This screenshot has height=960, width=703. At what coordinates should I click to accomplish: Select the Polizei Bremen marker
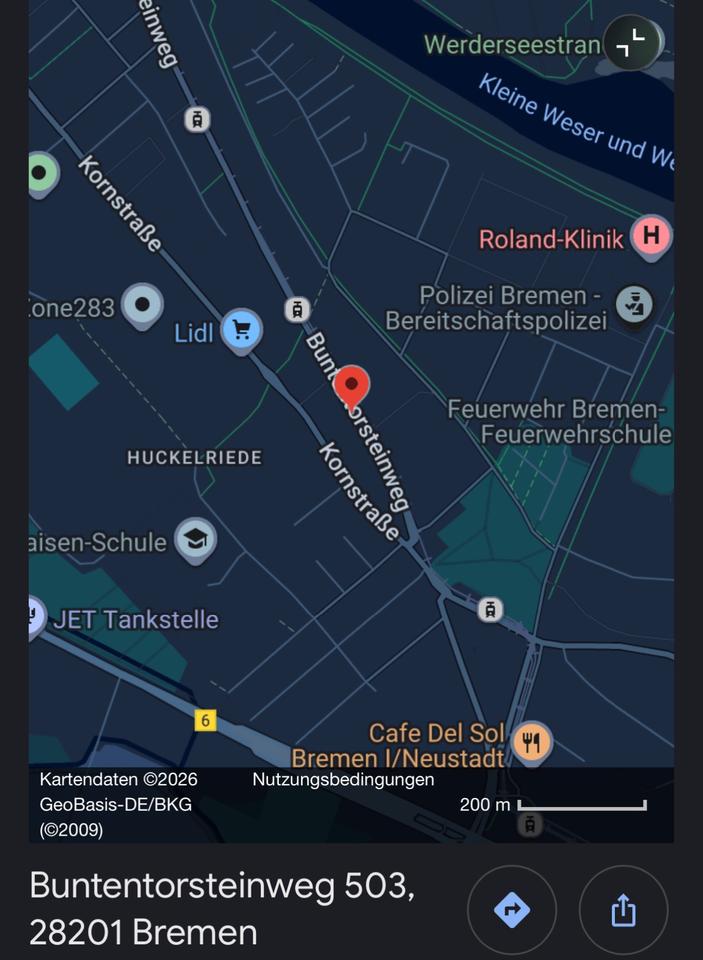click(x=634, y=304)
